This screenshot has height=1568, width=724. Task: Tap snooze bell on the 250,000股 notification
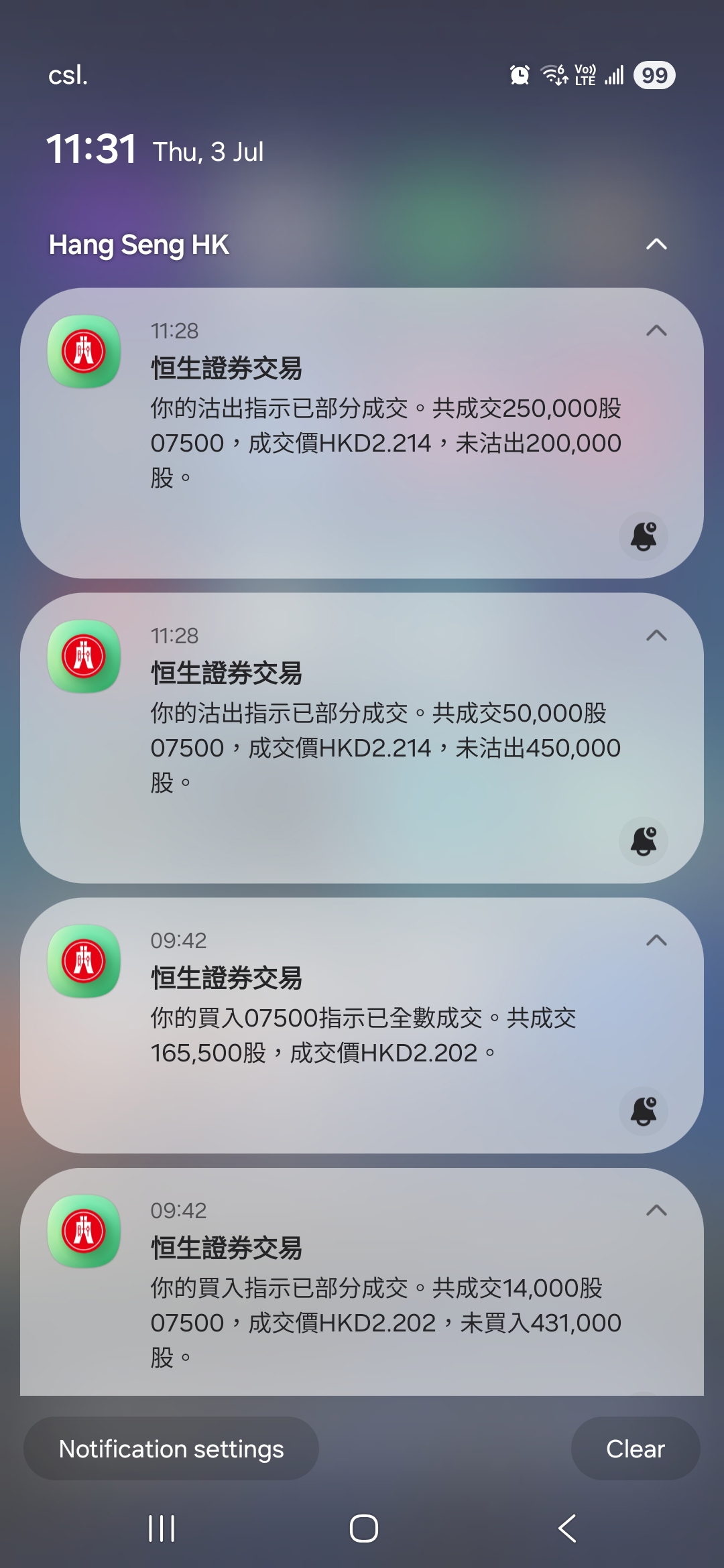[644, 536]
